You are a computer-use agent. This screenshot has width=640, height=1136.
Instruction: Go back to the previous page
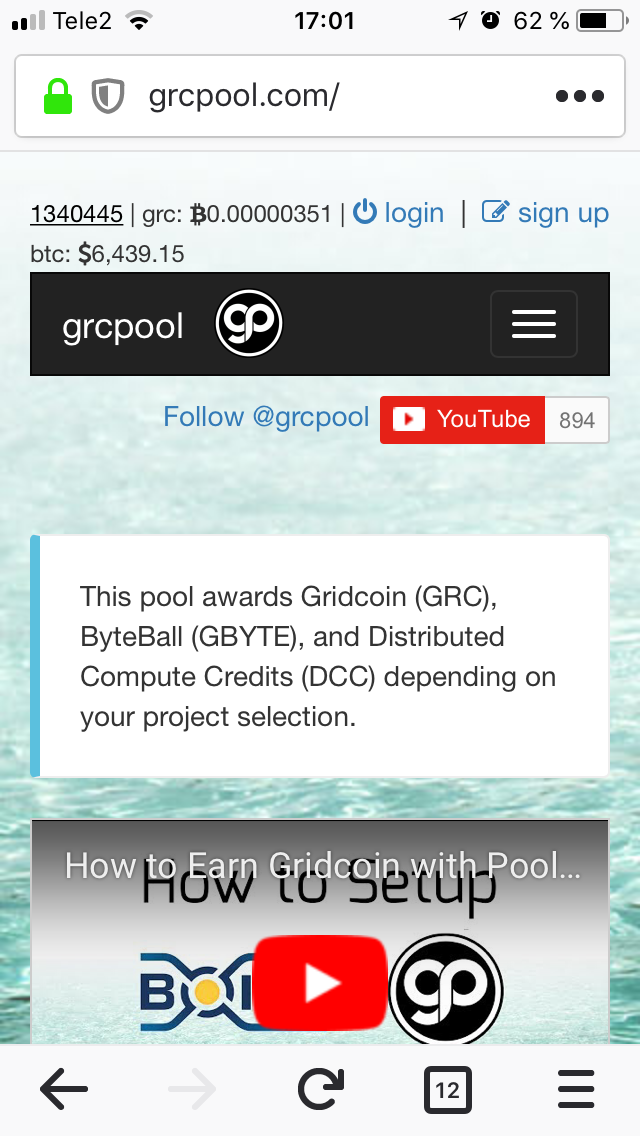click(x=63, y=1089)
